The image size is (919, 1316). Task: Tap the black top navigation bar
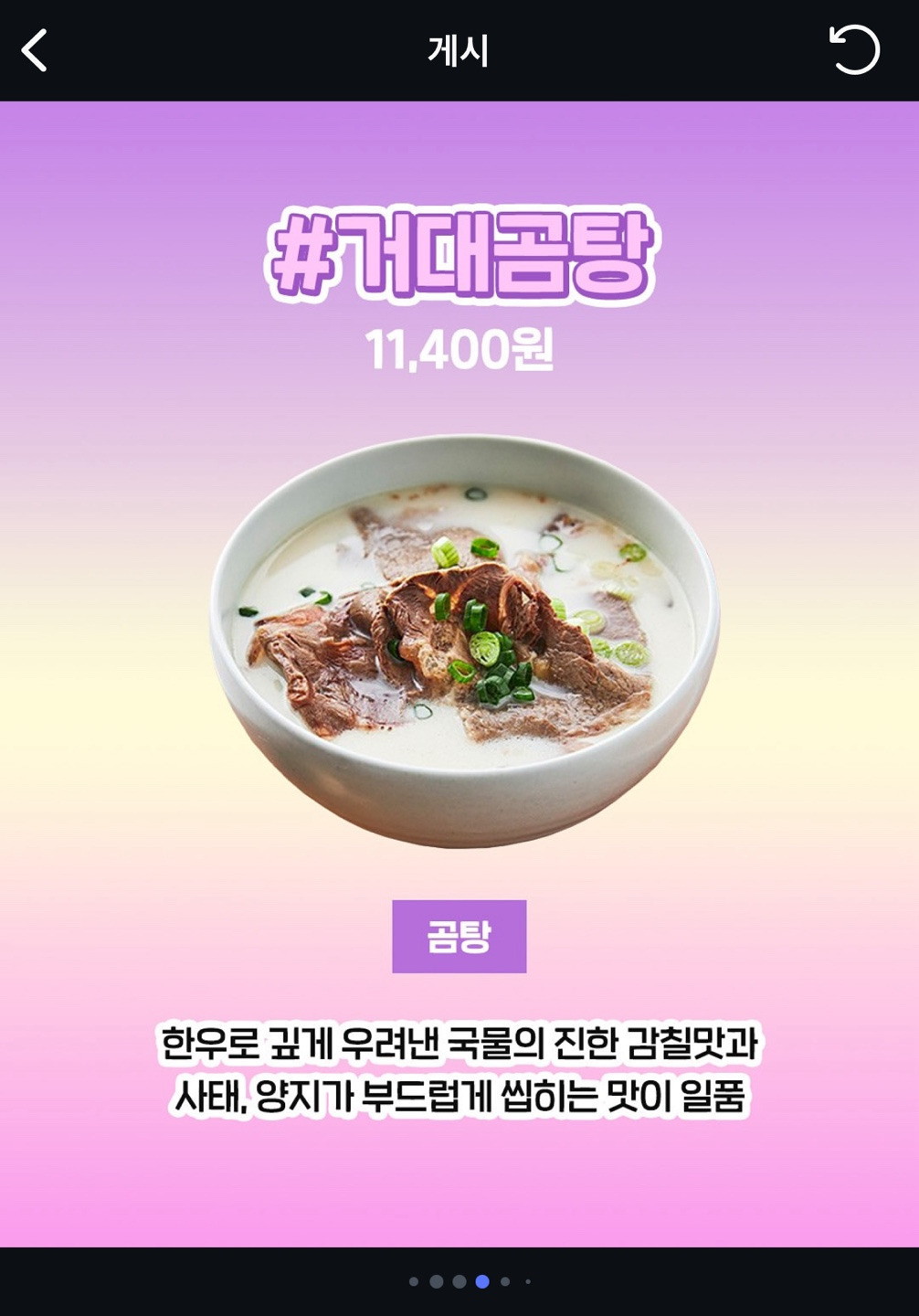click(459, 52)
